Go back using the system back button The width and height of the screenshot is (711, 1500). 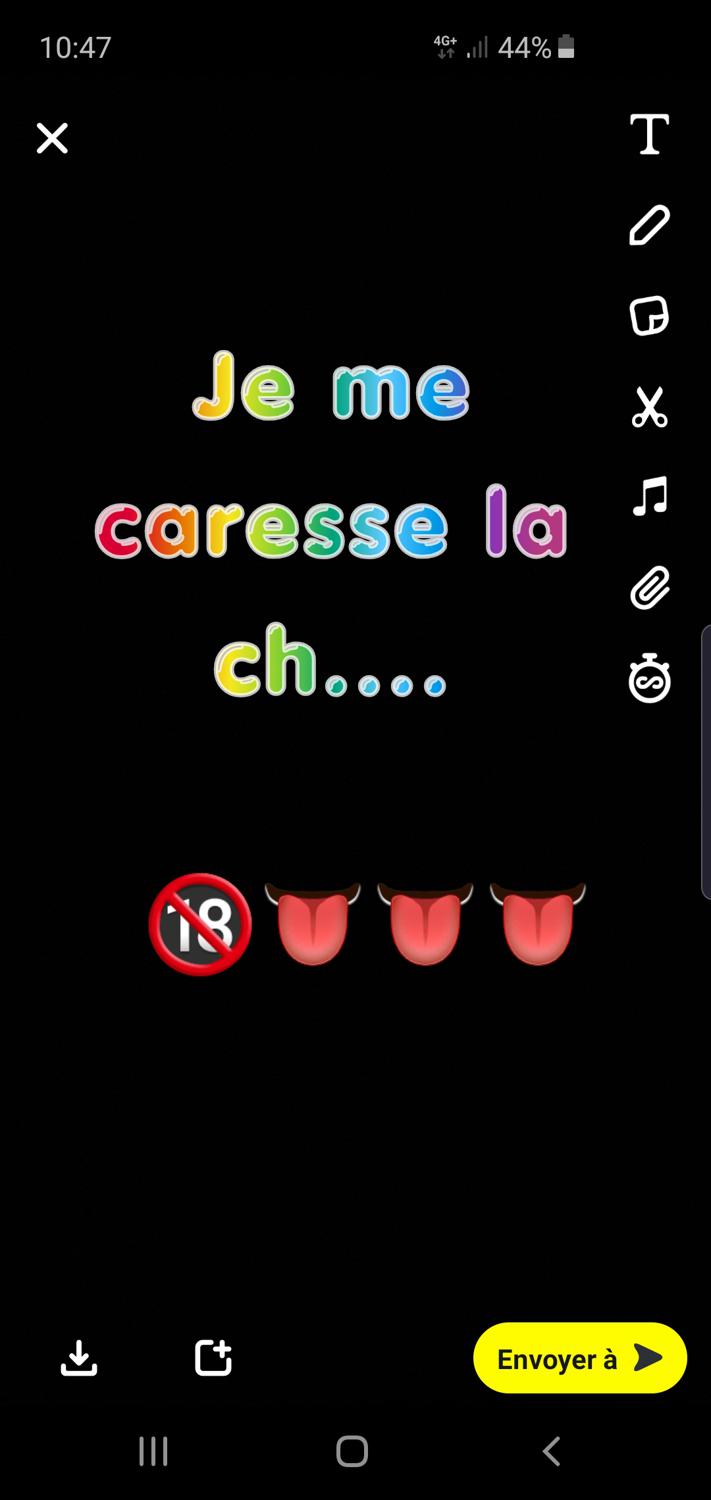pyautogui.click(x=551, y=1451)
